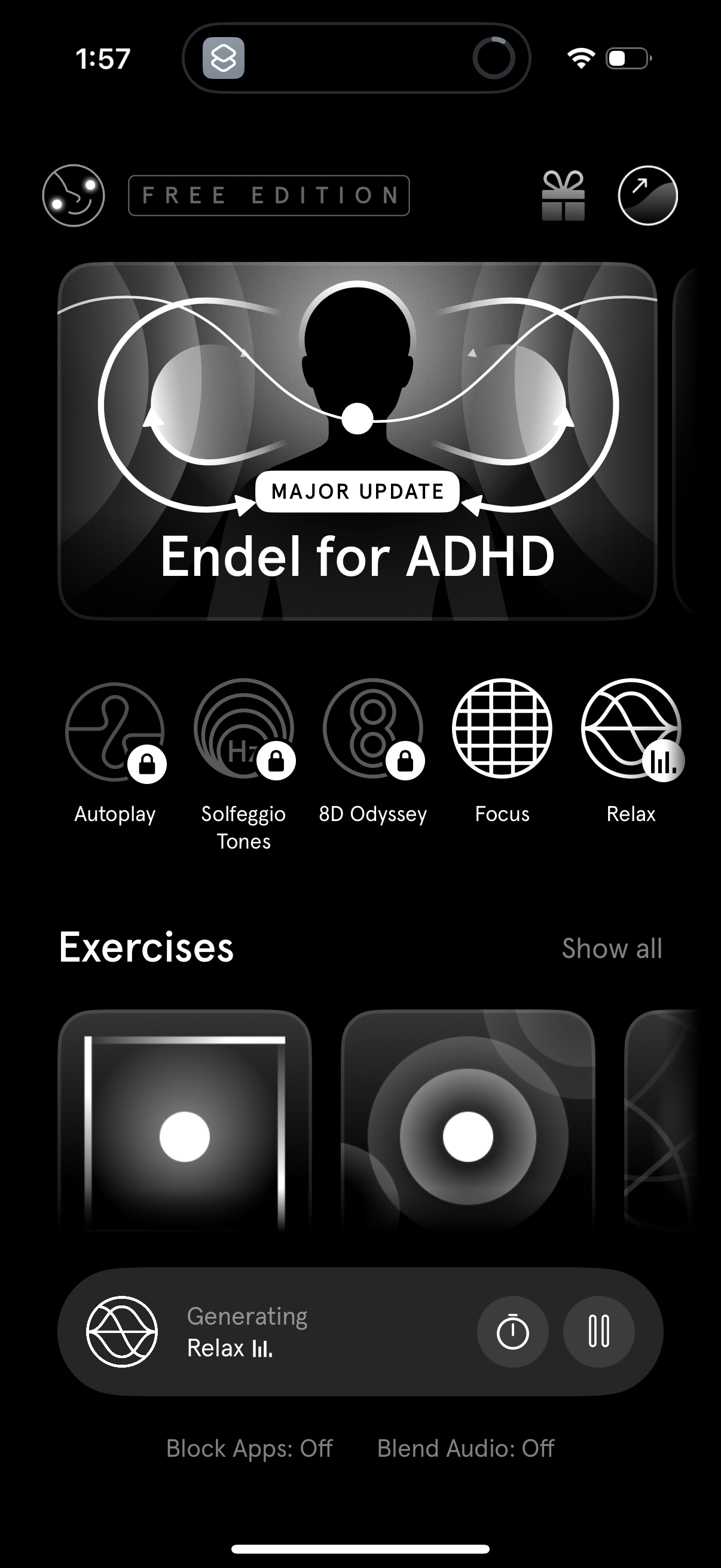The height and width of the screenshot is (1568, 721).
Task: Open the gift rewards icon
Action: point(563,196)
